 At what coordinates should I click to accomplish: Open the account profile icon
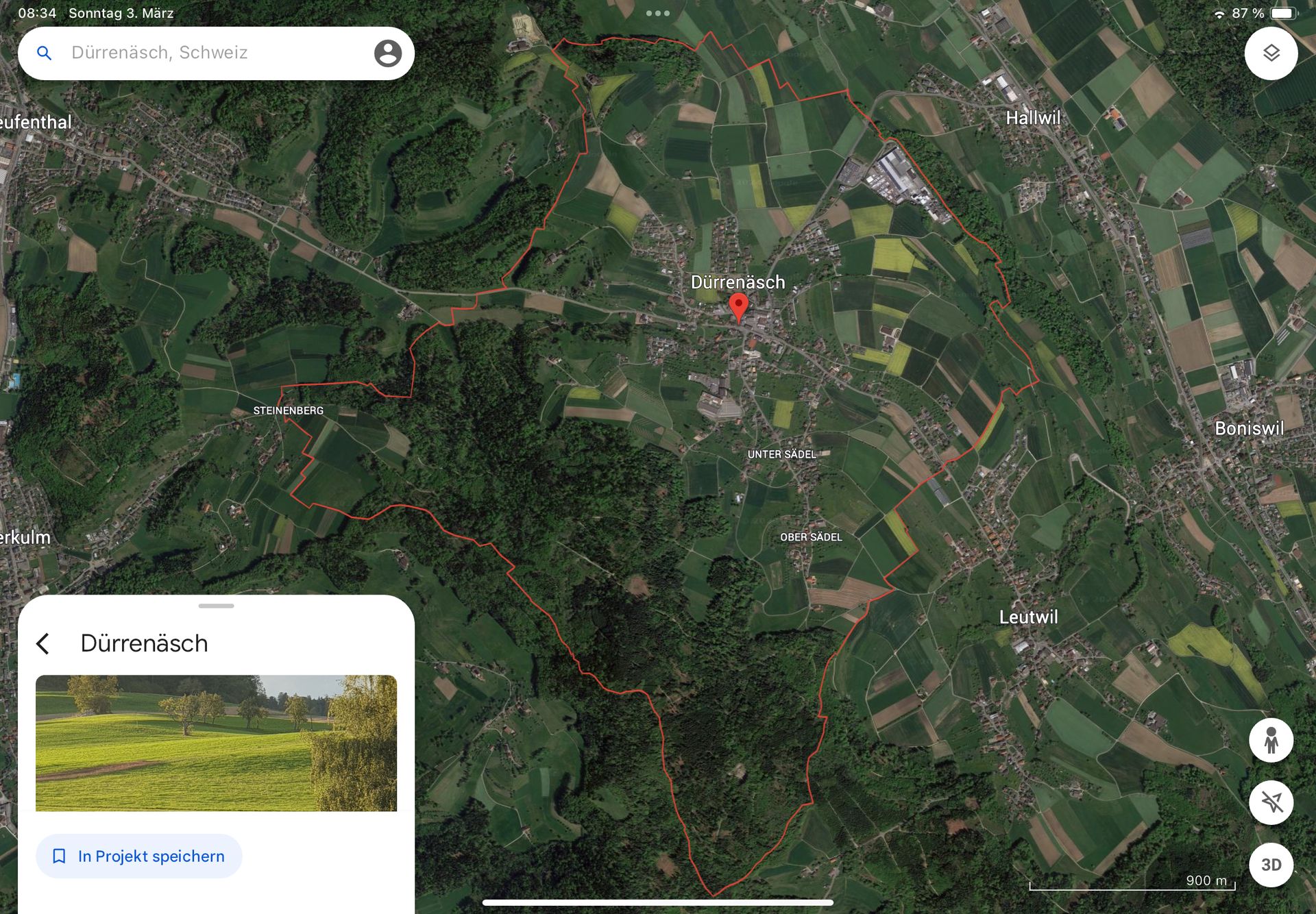click(x=387, y=53)
